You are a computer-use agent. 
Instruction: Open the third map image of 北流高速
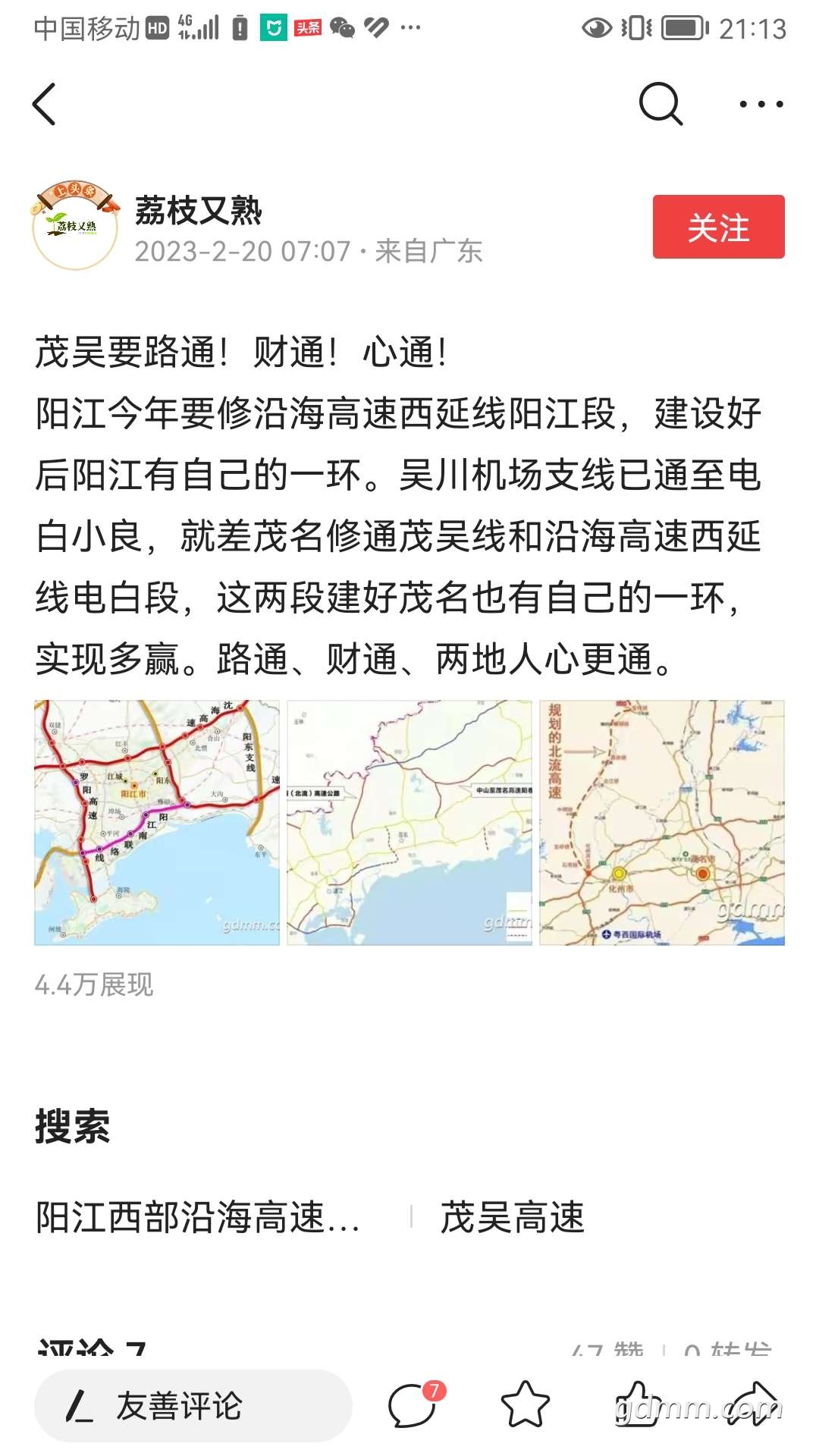[662, 822]
